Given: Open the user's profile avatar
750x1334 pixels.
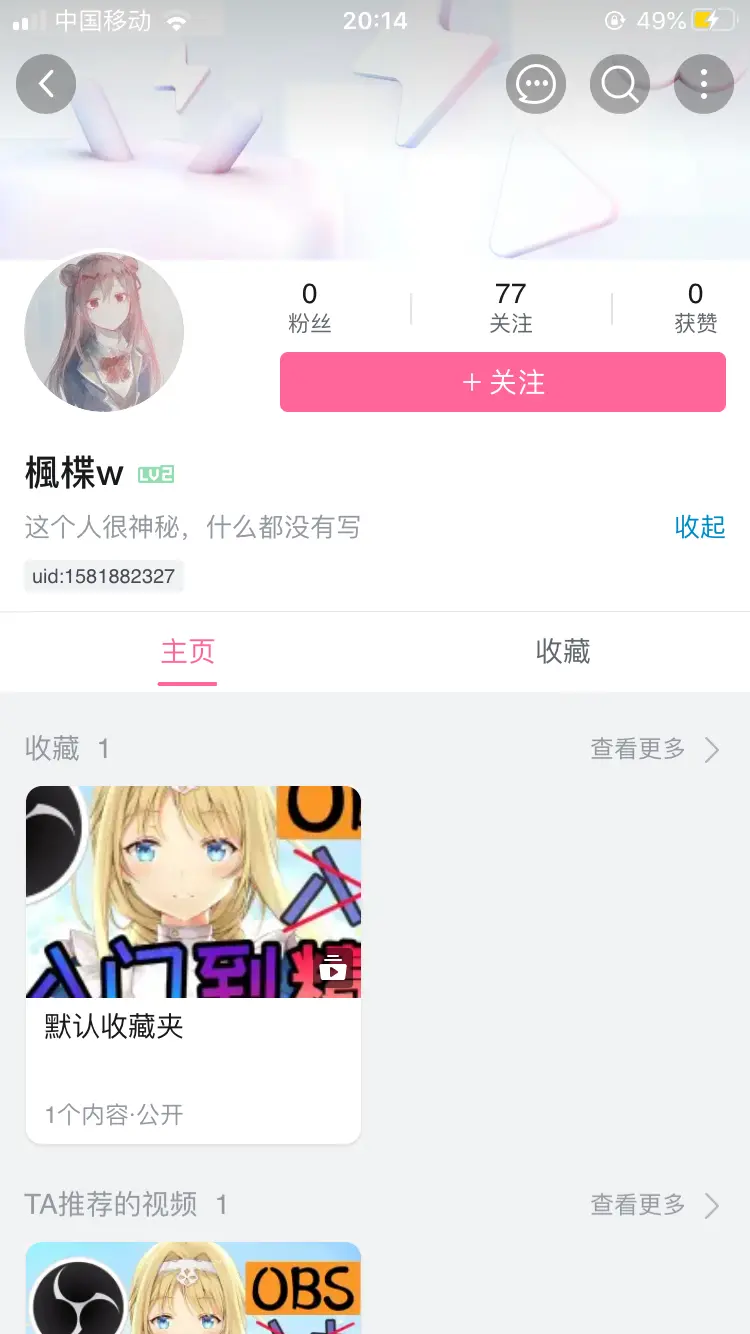Looking at the screenshot, I should pyautogui.click(x=104, y=332).
